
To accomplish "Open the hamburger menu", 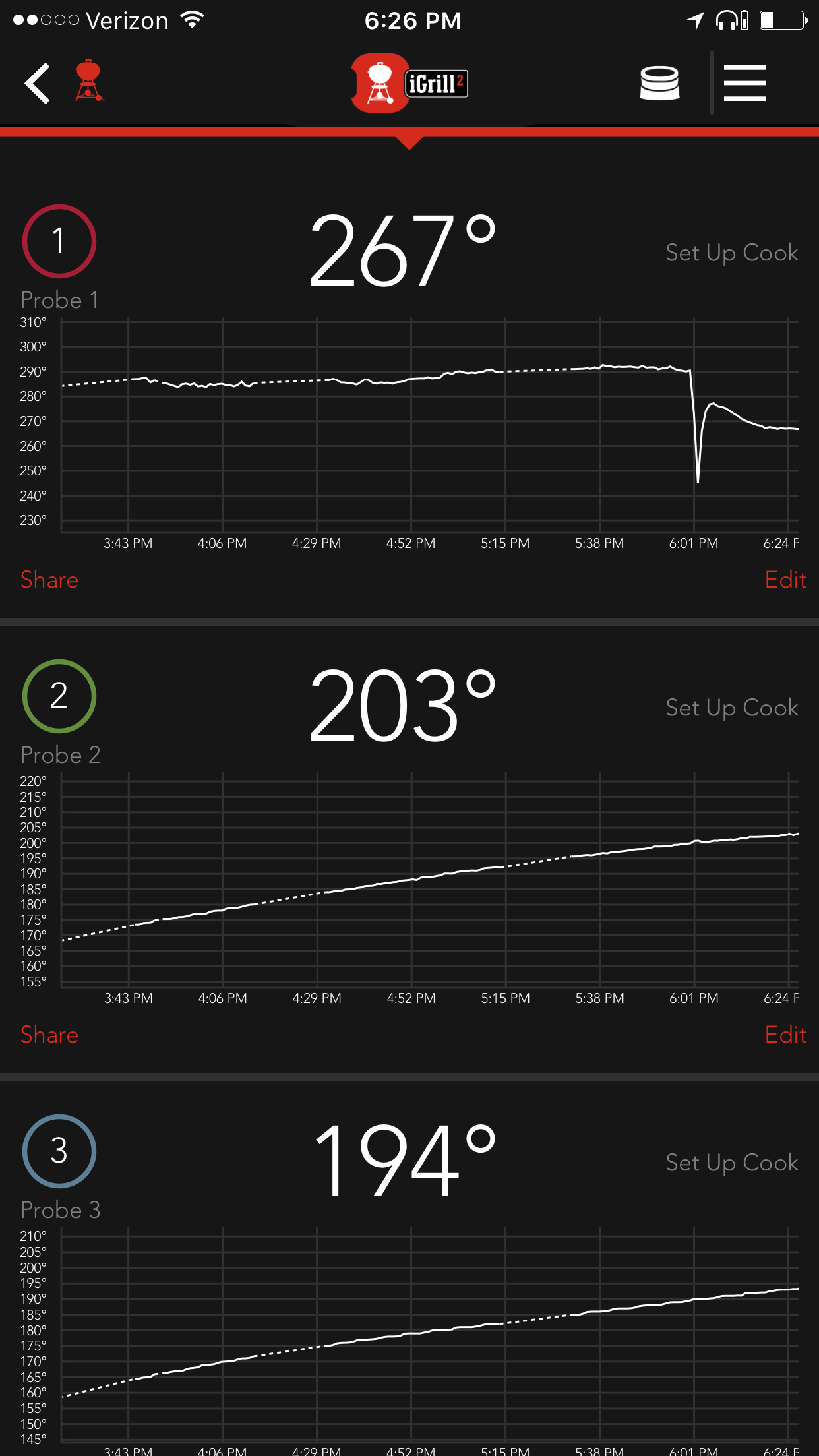I will pyautogui.click(x=744, y=84).
